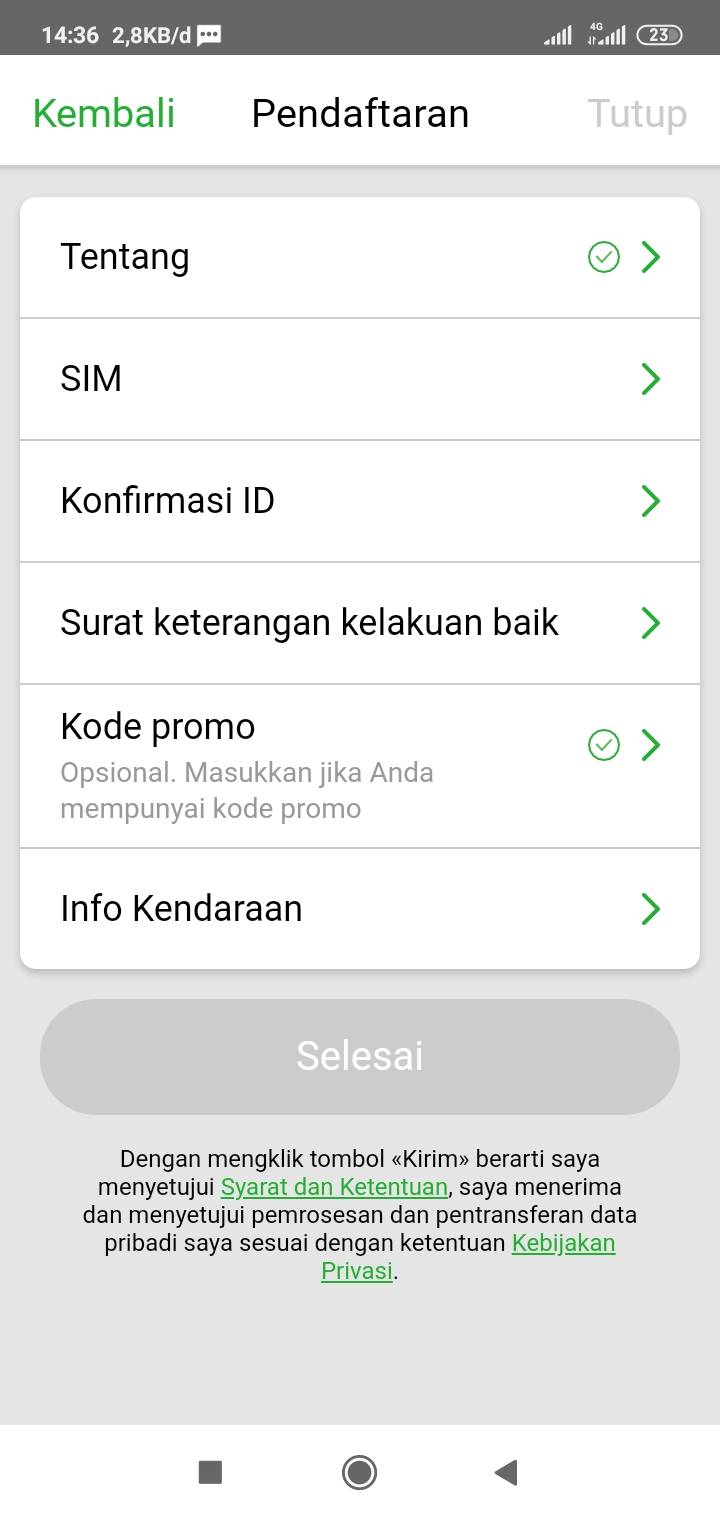Tap the Android home navigation button
This screenshot has width=720, height=1520.
coord(359,1472)
